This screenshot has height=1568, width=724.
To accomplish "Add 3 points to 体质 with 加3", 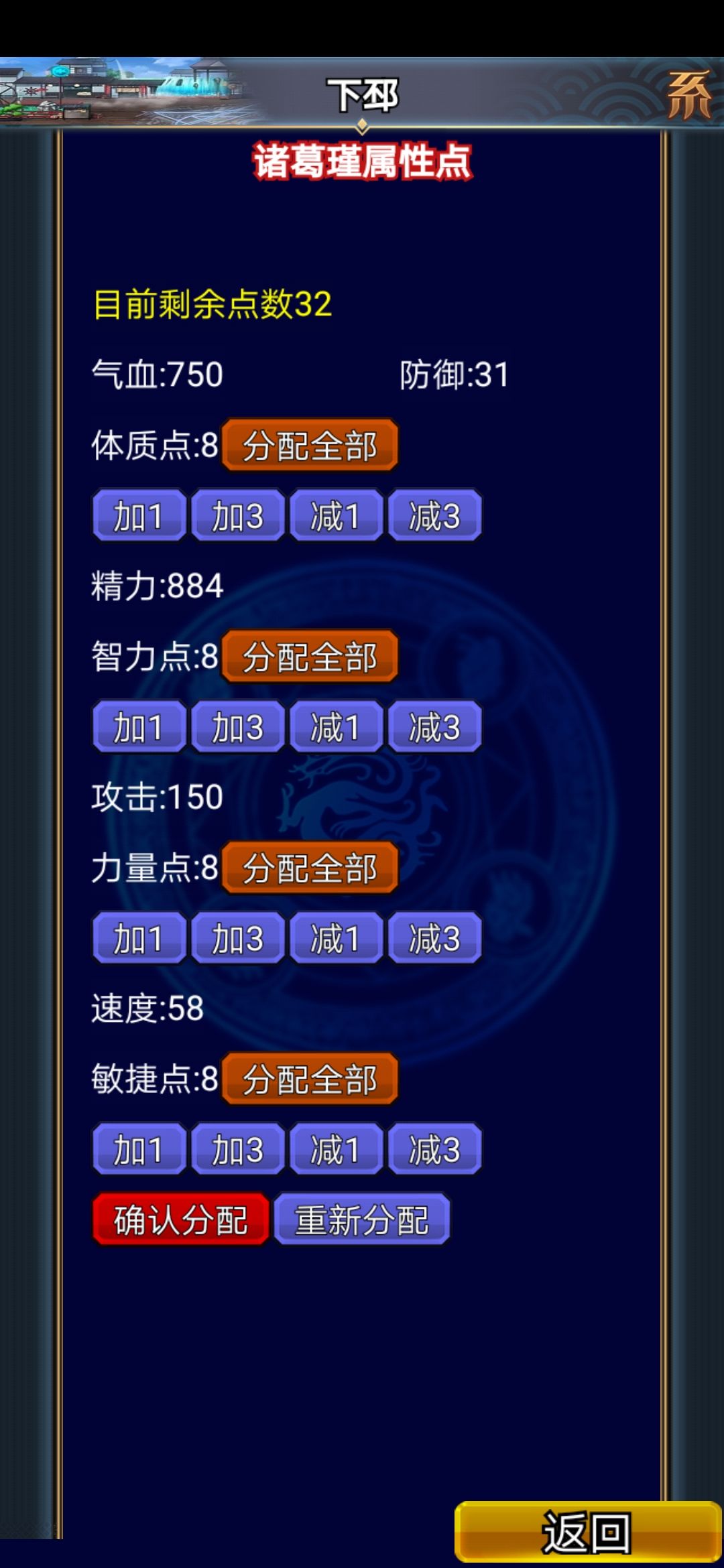I will click(x=237, y=516).
